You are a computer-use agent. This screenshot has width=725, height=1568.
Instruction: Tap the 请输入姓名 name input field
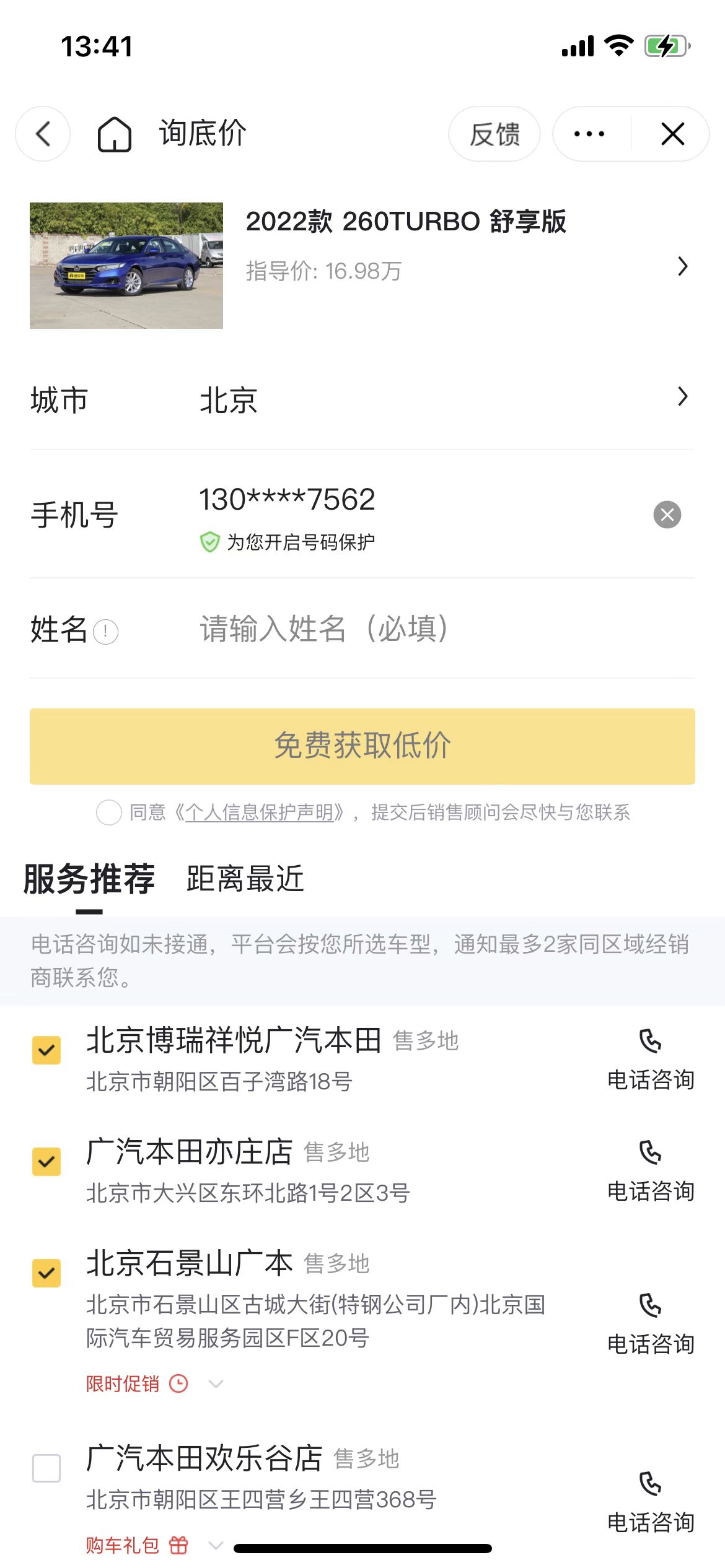click(434, 629)
